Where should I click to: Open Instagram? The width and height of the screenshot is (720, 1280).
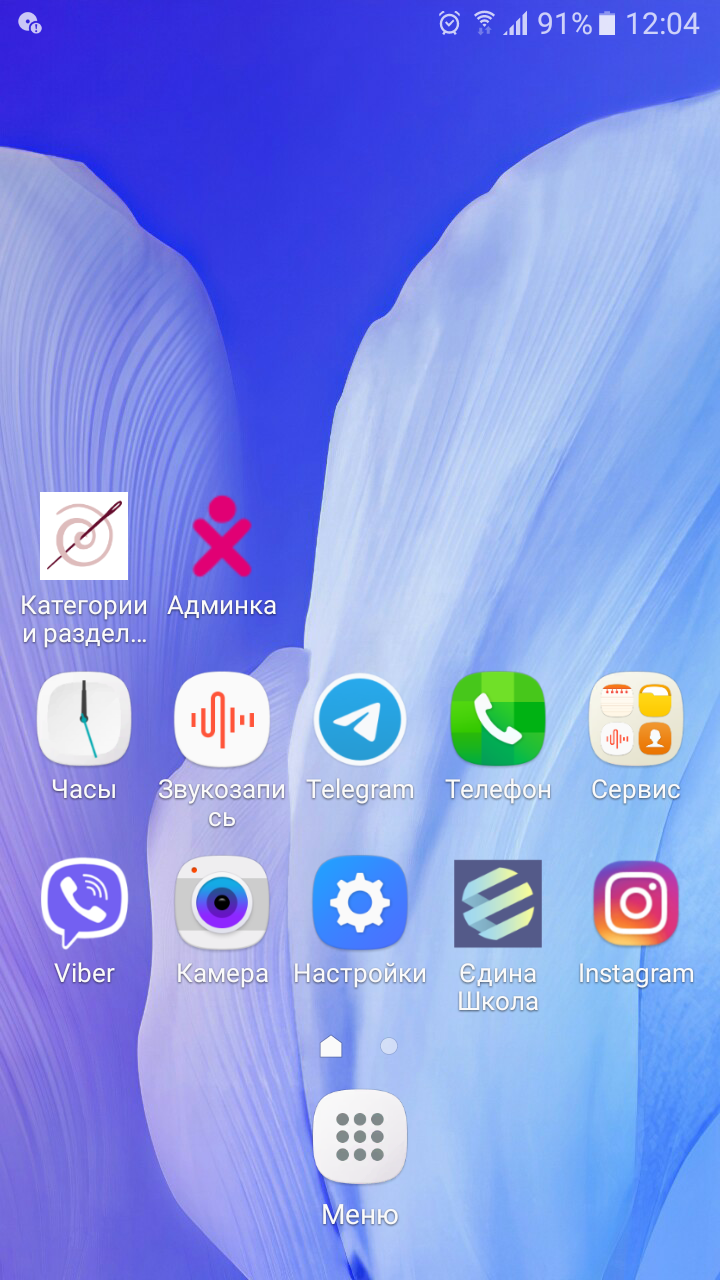click(x=636, y=903)
